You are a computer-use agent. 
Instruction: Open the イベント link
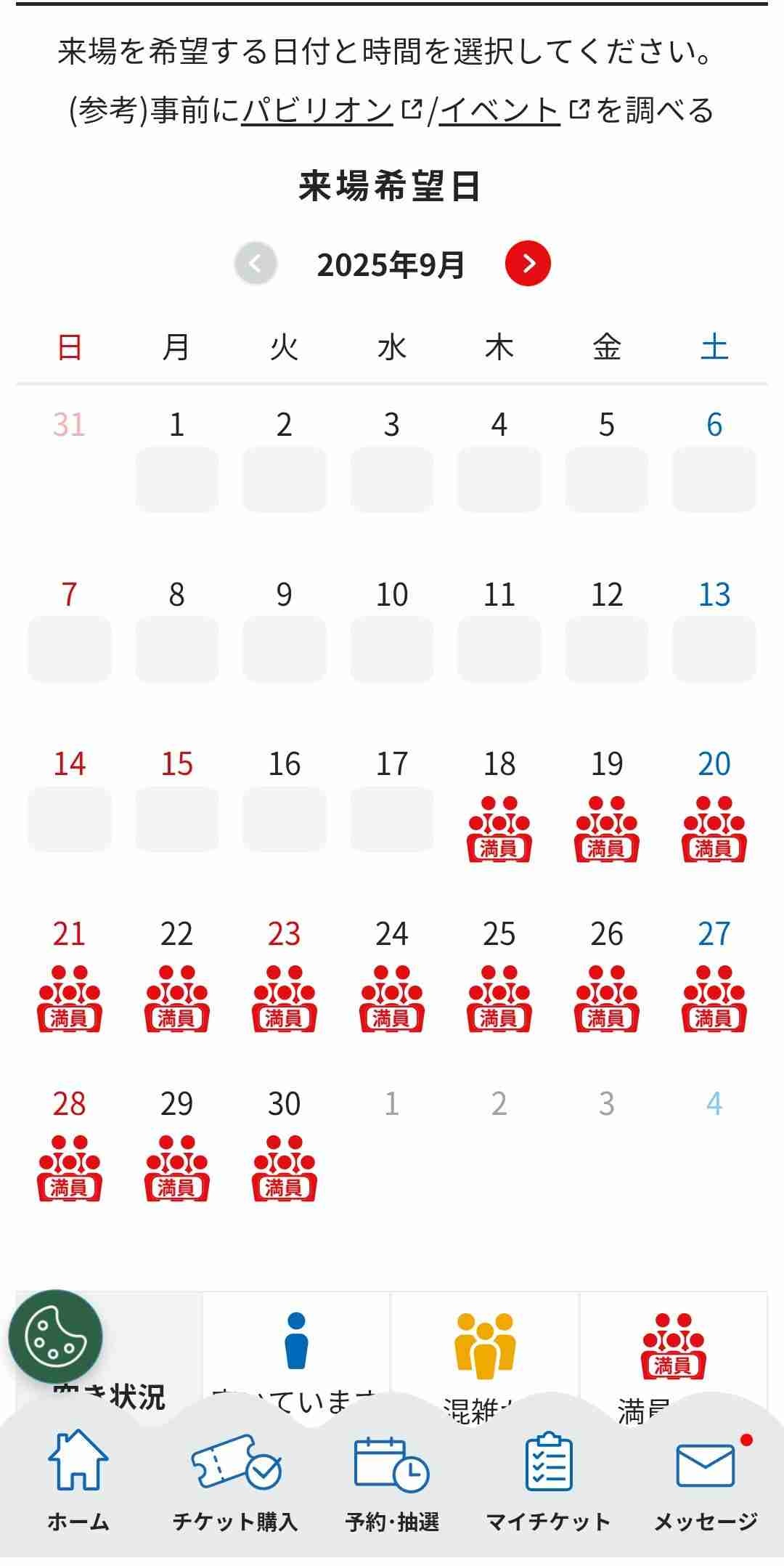(499, 110)
